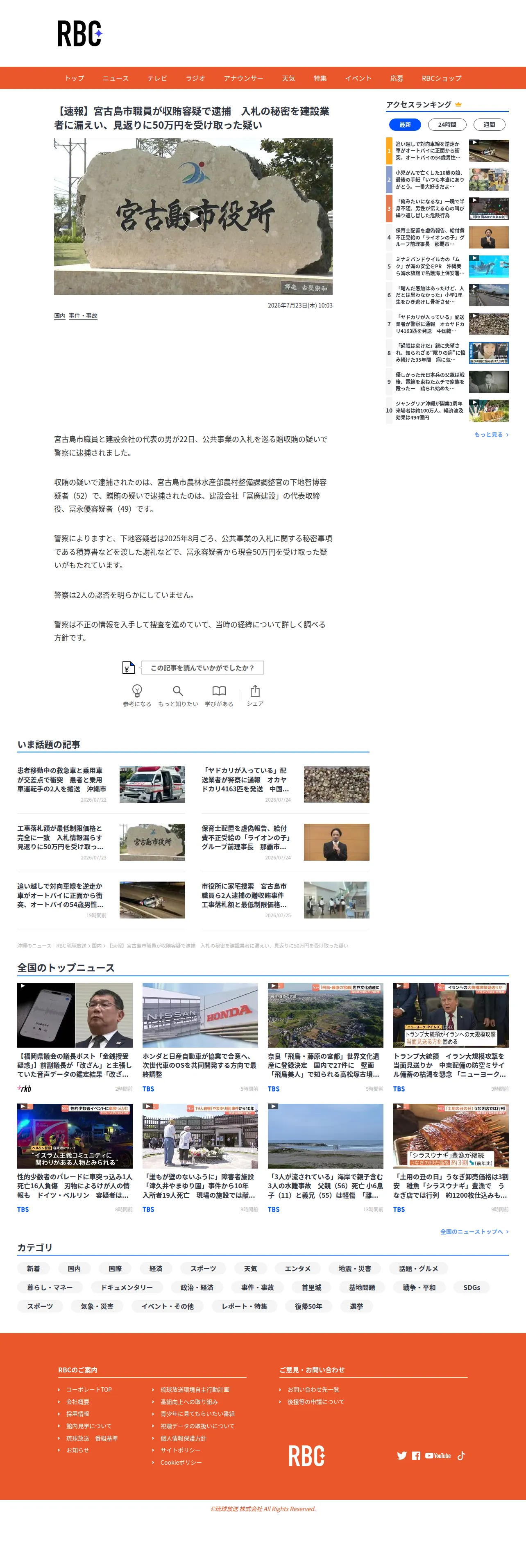Select the 経済 category chip

point(156,1269)
